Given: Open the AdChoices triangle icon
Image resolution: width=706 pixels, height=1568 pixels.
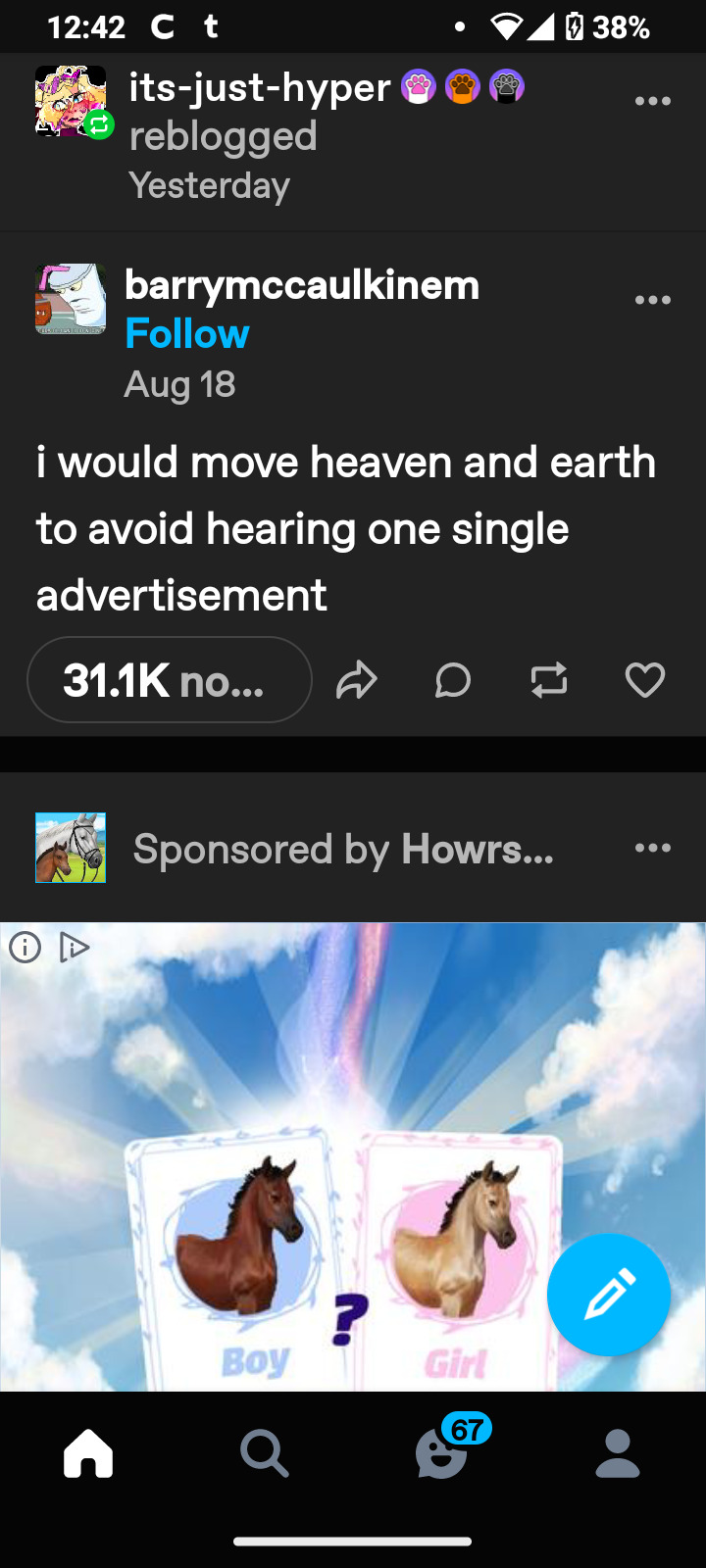Looking at the screenshot, I should [74, 947].
